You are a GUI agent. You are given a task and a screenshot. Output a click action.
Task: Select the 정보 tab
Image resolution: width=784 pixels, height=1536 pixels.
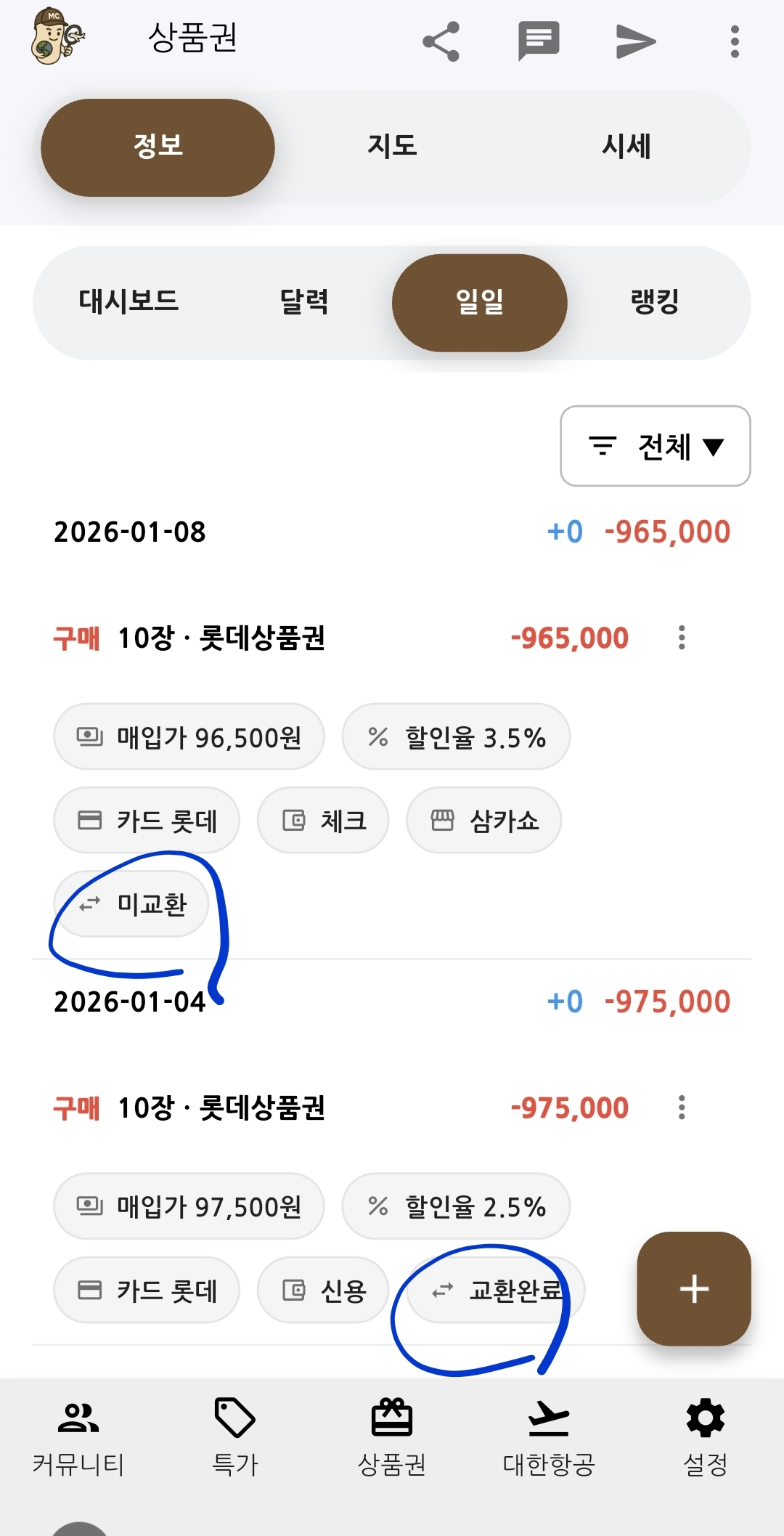tap(158, 147)
